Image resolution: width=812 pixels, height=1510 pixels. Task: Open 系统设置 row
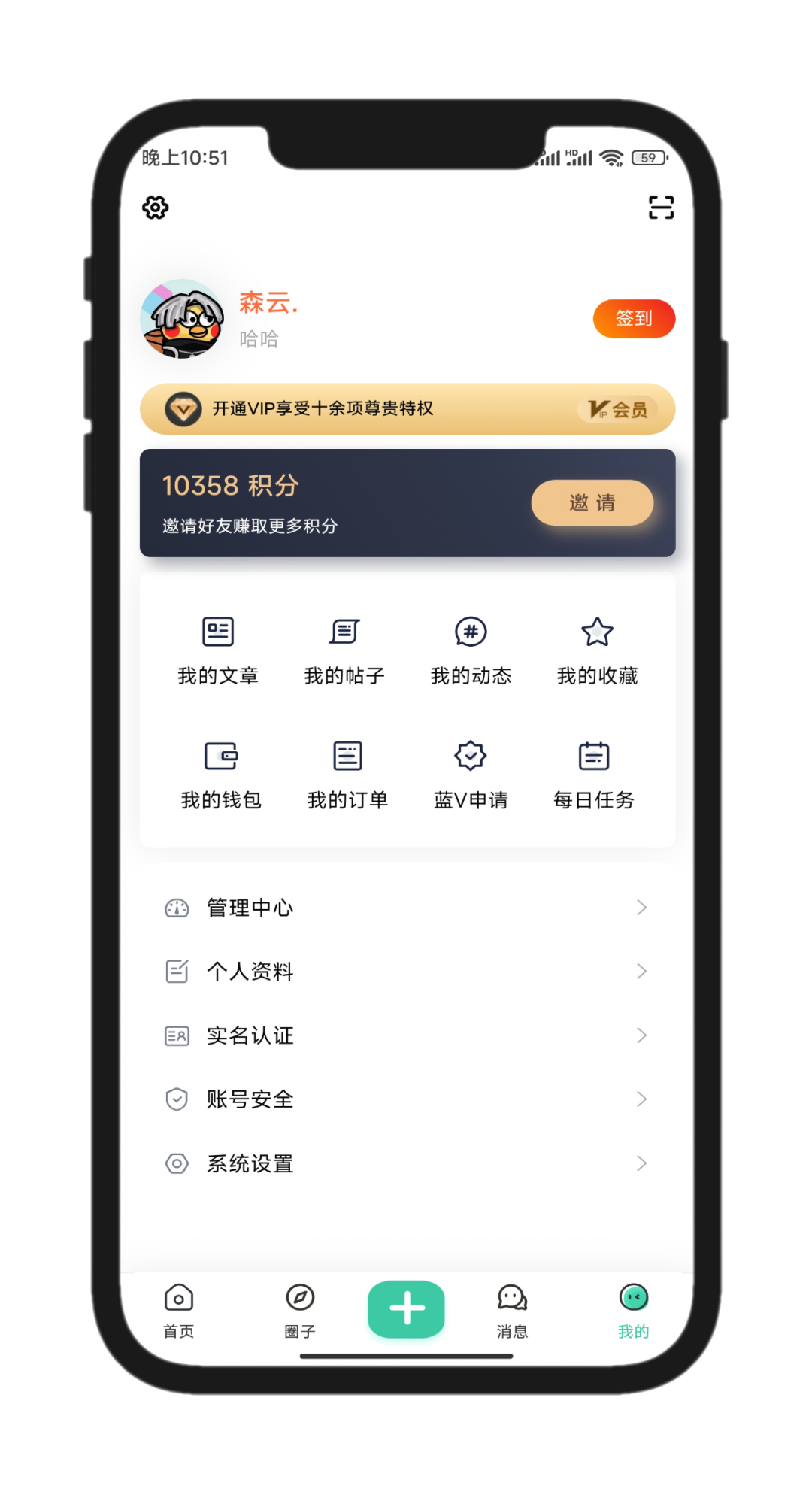(406, 1163)
